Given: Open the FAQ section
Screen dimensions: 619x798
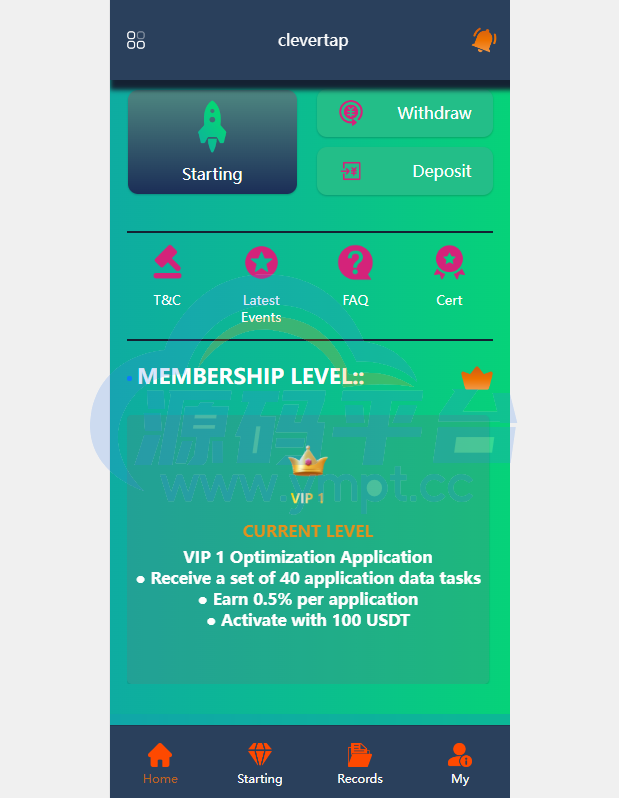Looking at the screenshot, I should pos(355,276).
